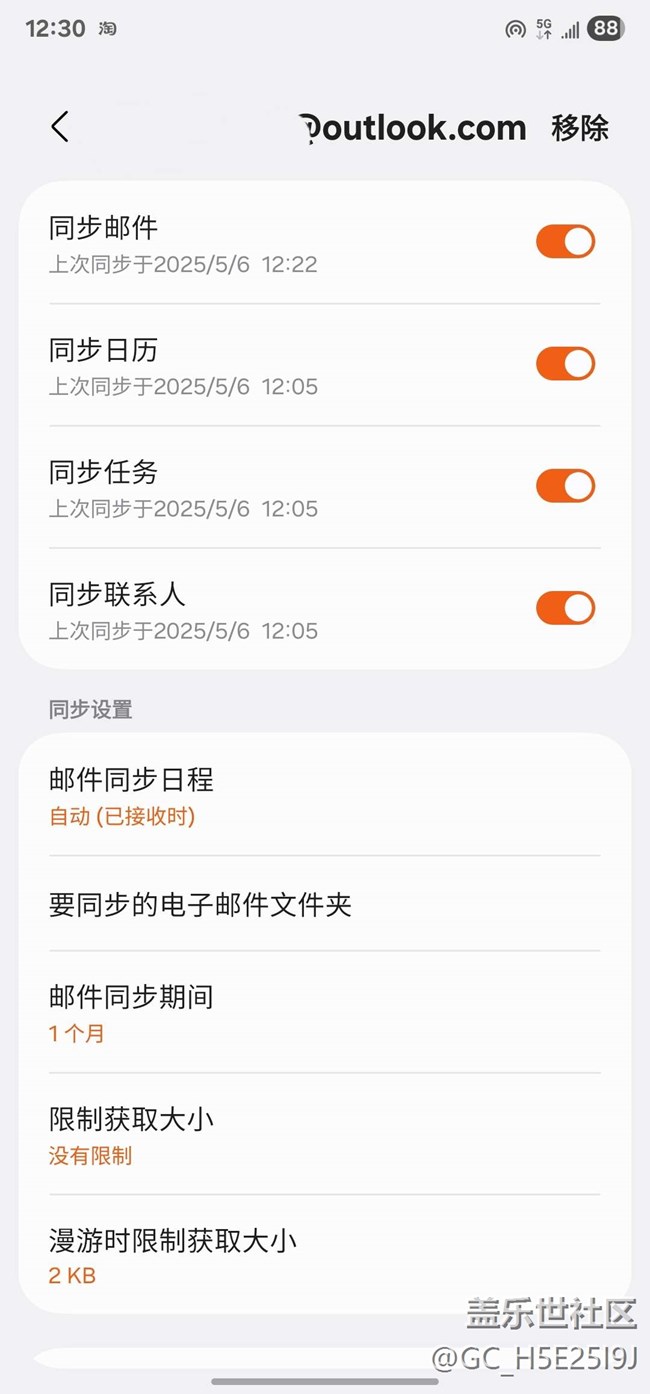Switch off 同步联系人
Image resolution: width=650 pixels, height=1394 pixels.
565,608
